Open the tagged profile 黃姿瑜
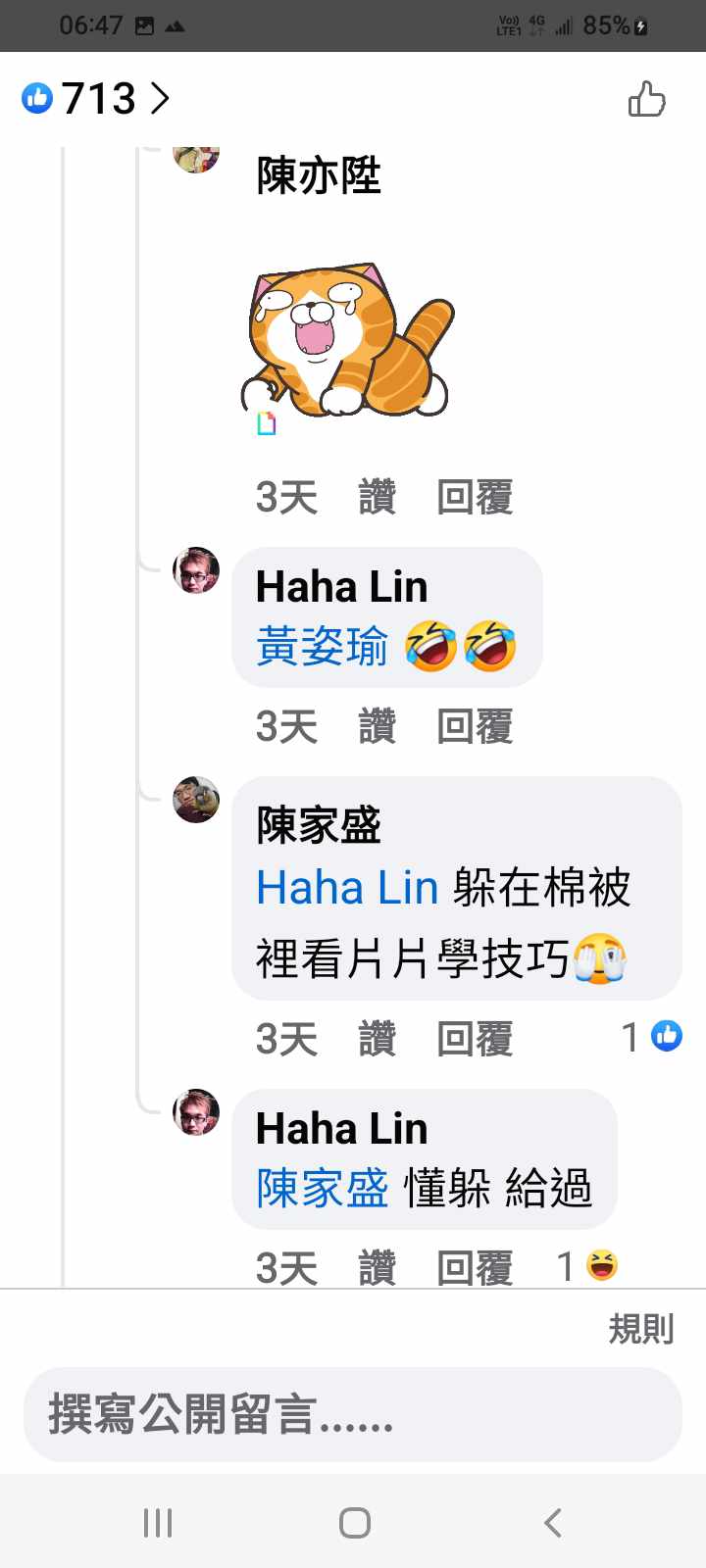This screenshot has width=706, height=1568. 322,648
